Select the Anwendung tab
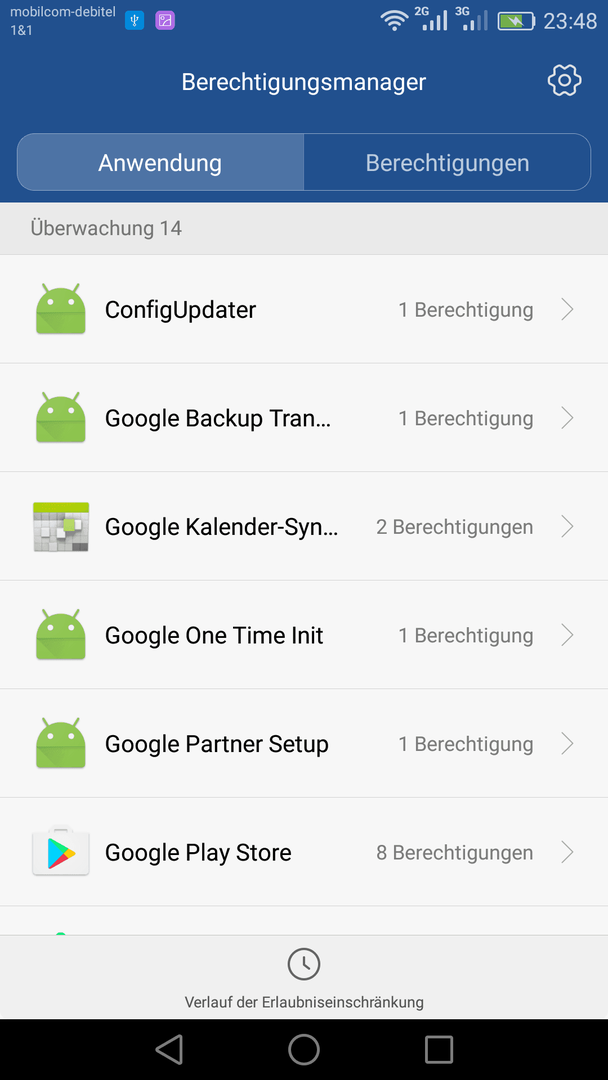608x1080 pixels. pyautogui.click(x=160, y=163)
